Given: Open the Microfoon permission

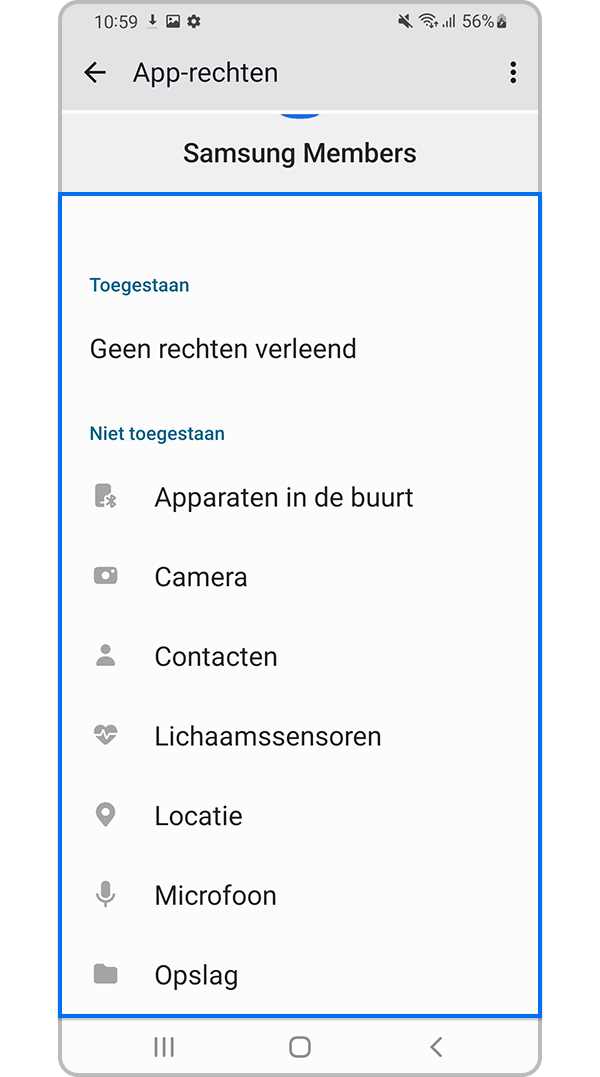Looking at the screenshot, I should coord(215,895).
